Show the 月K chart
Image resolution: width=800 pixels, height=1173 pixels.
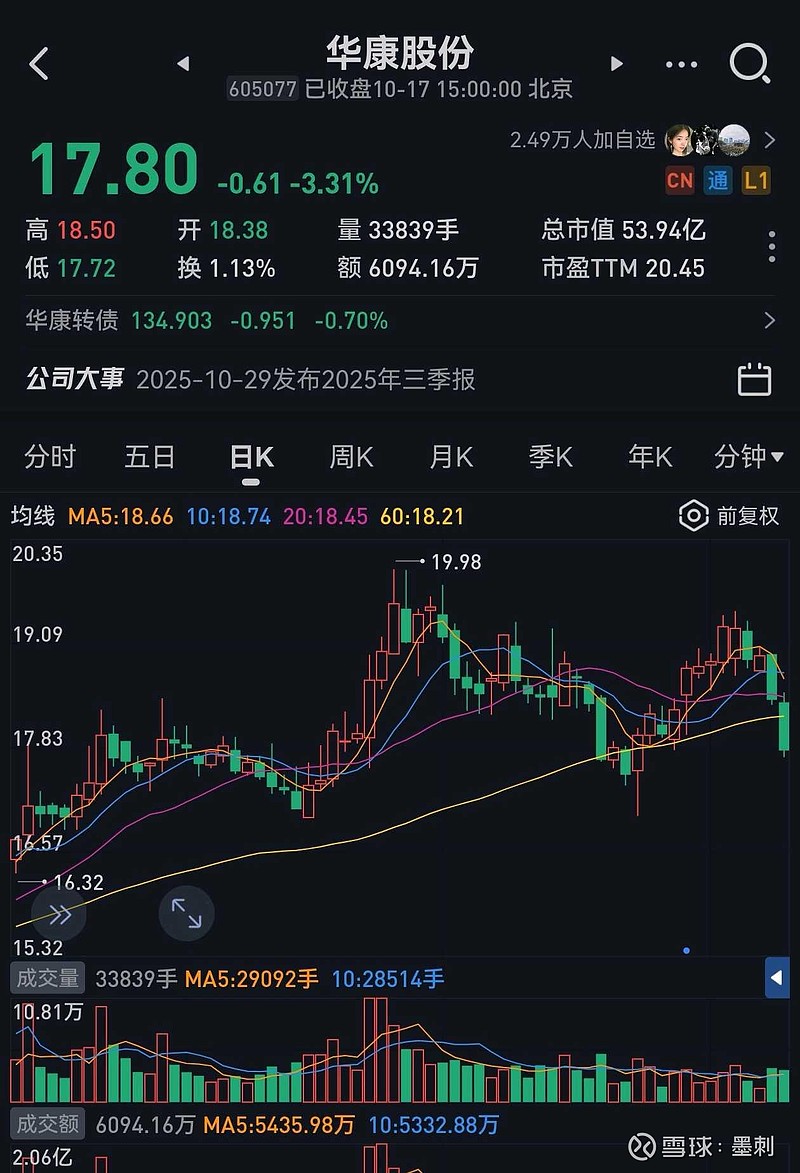tap(451, 458)
